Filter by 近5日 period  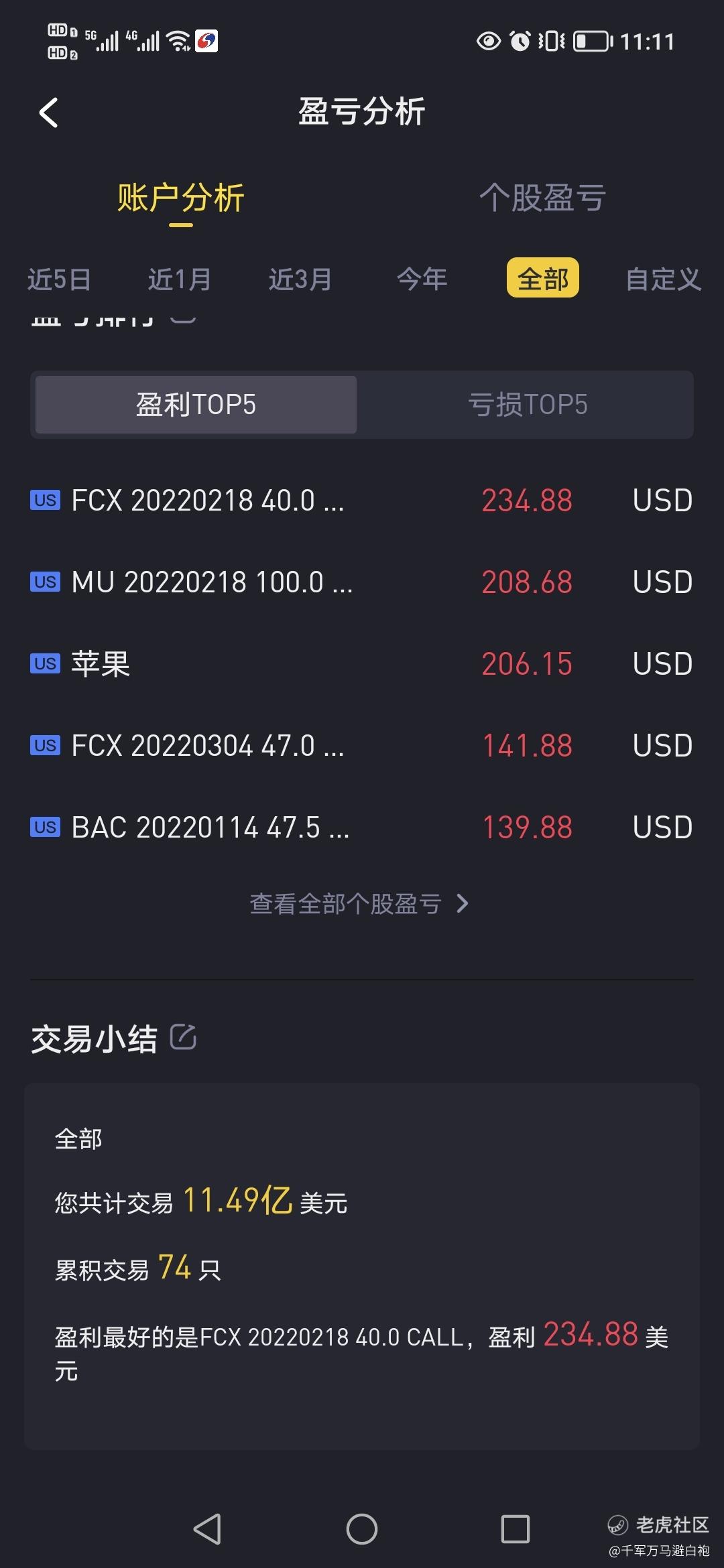59,279
